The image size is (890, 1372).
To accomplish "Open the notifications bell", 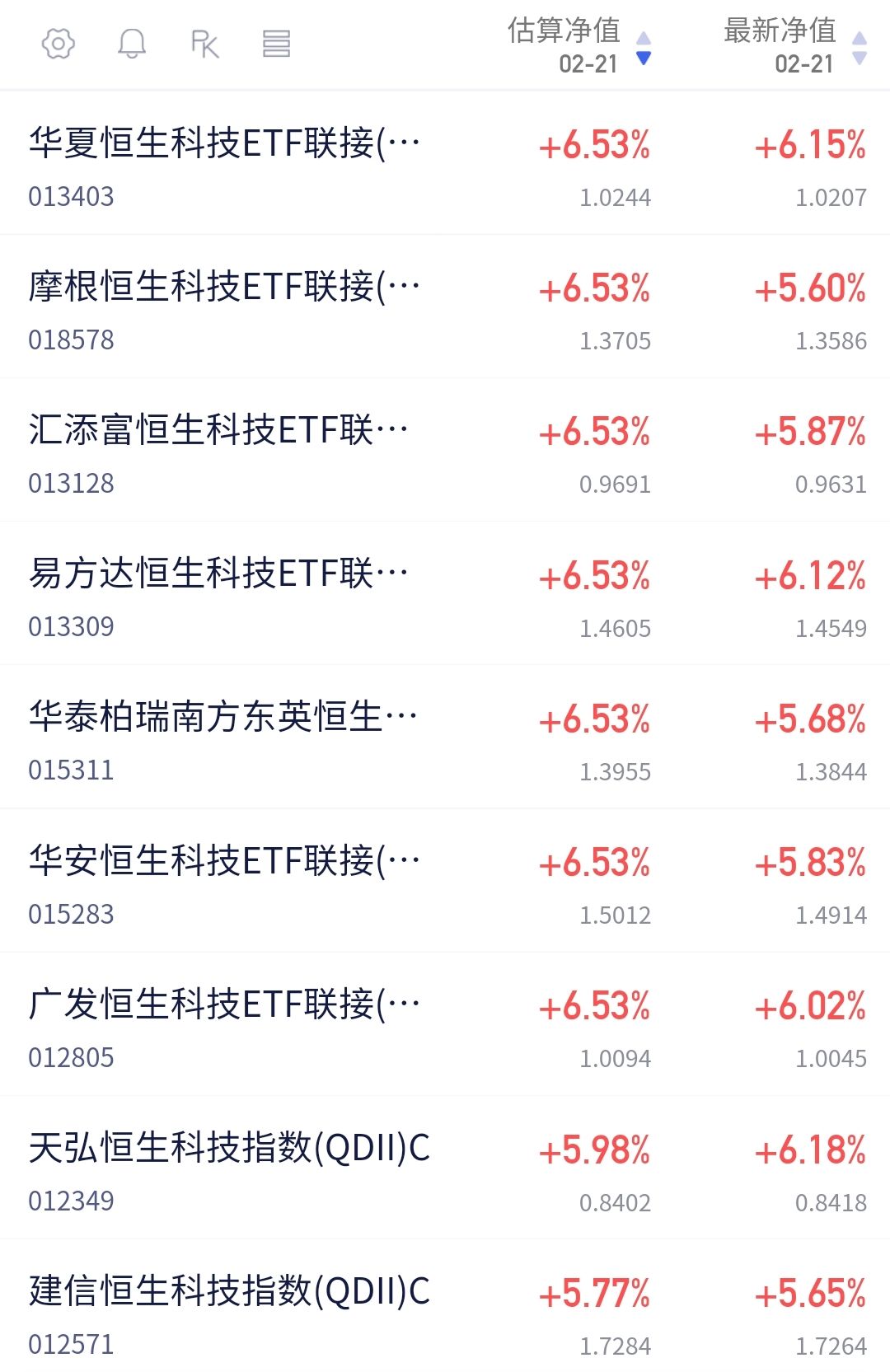I will (132, 44).
